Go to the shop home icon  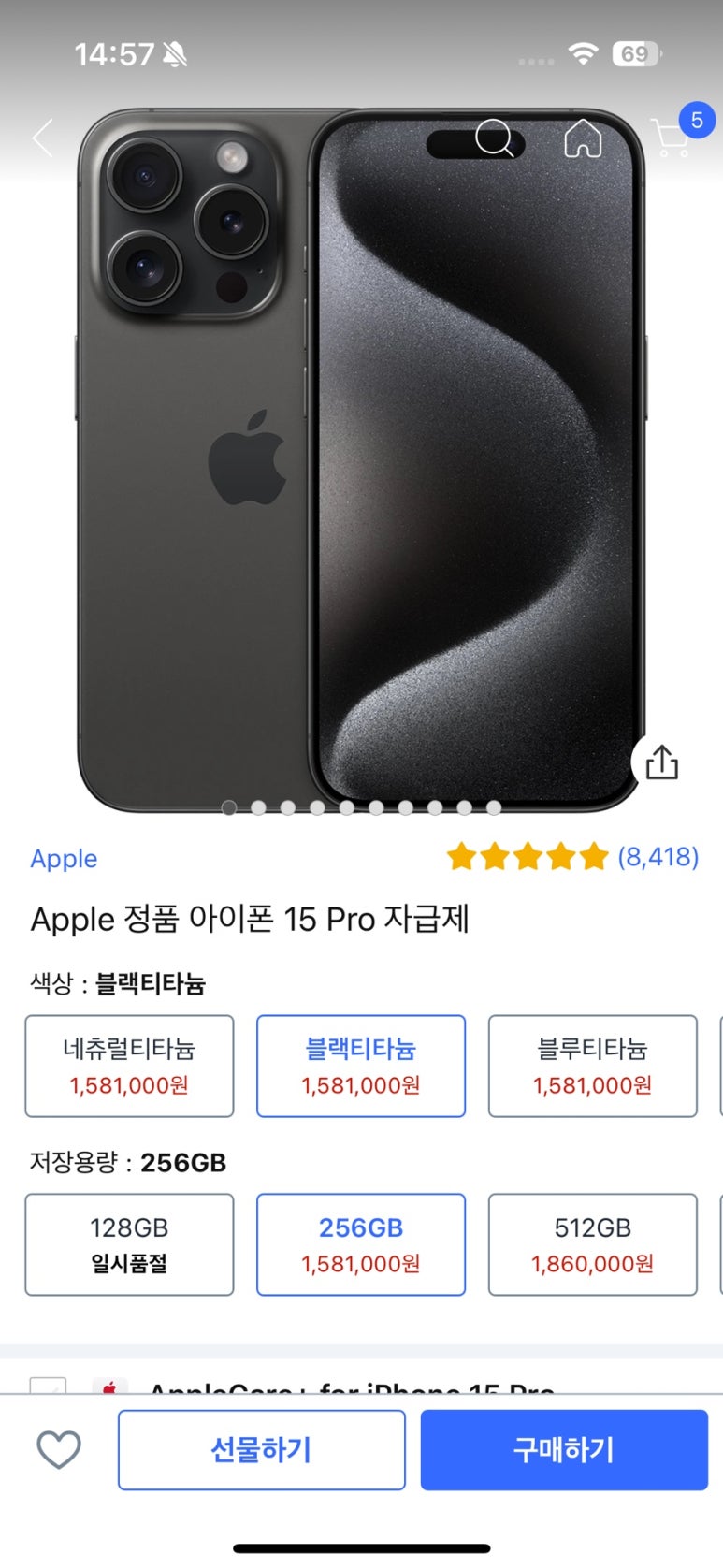tap(583, 138)
